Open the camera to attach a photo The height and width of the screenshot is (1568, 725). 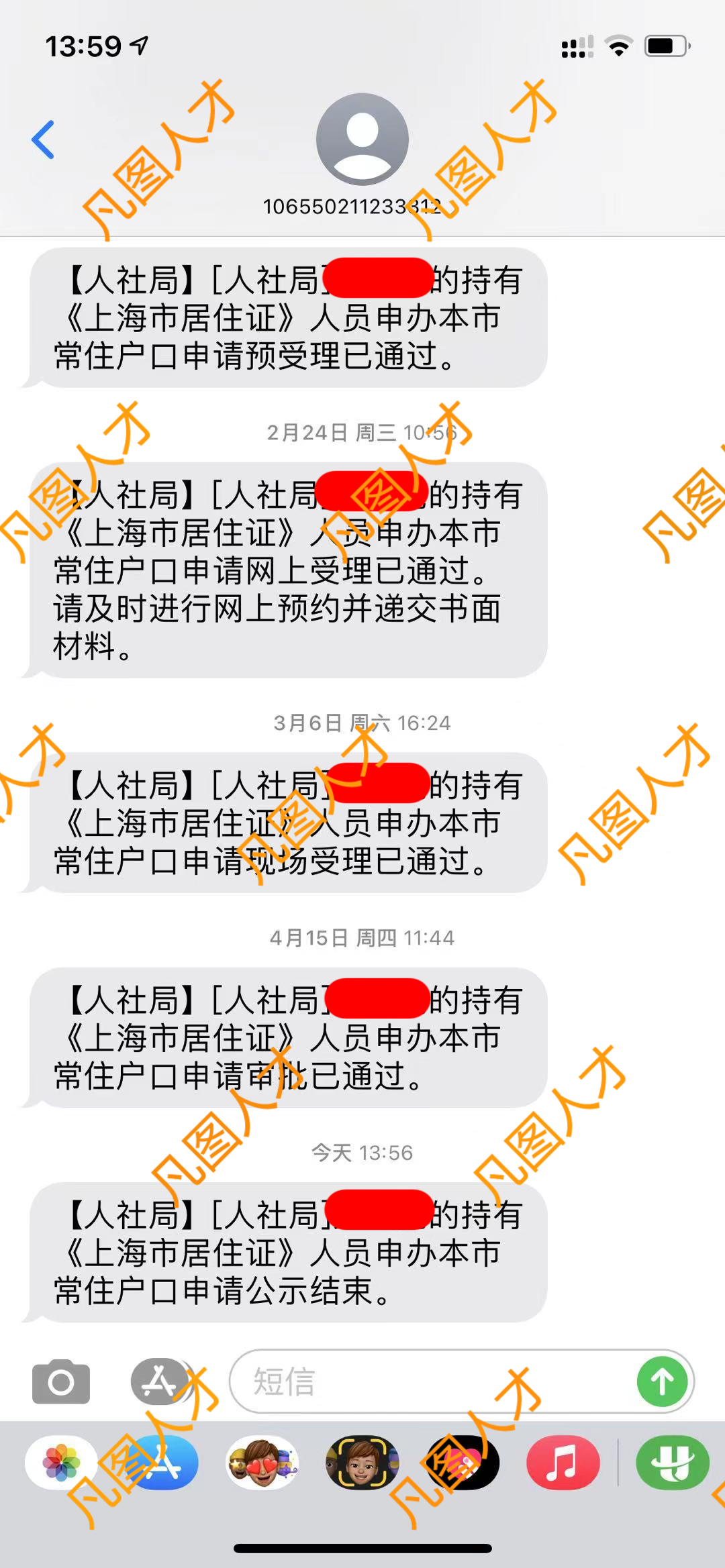click(x=61, y=1381)
